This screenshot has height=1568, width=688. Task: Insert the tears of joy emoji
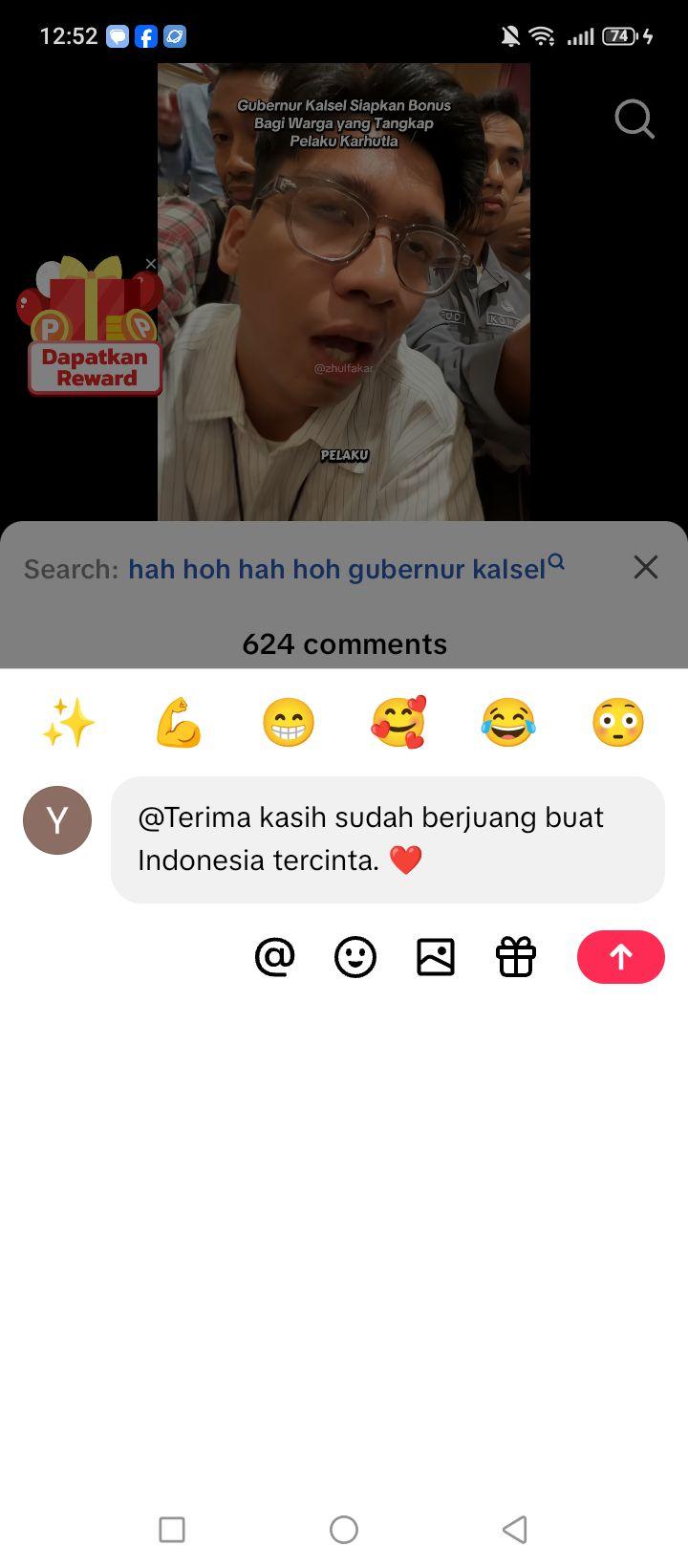508,722
